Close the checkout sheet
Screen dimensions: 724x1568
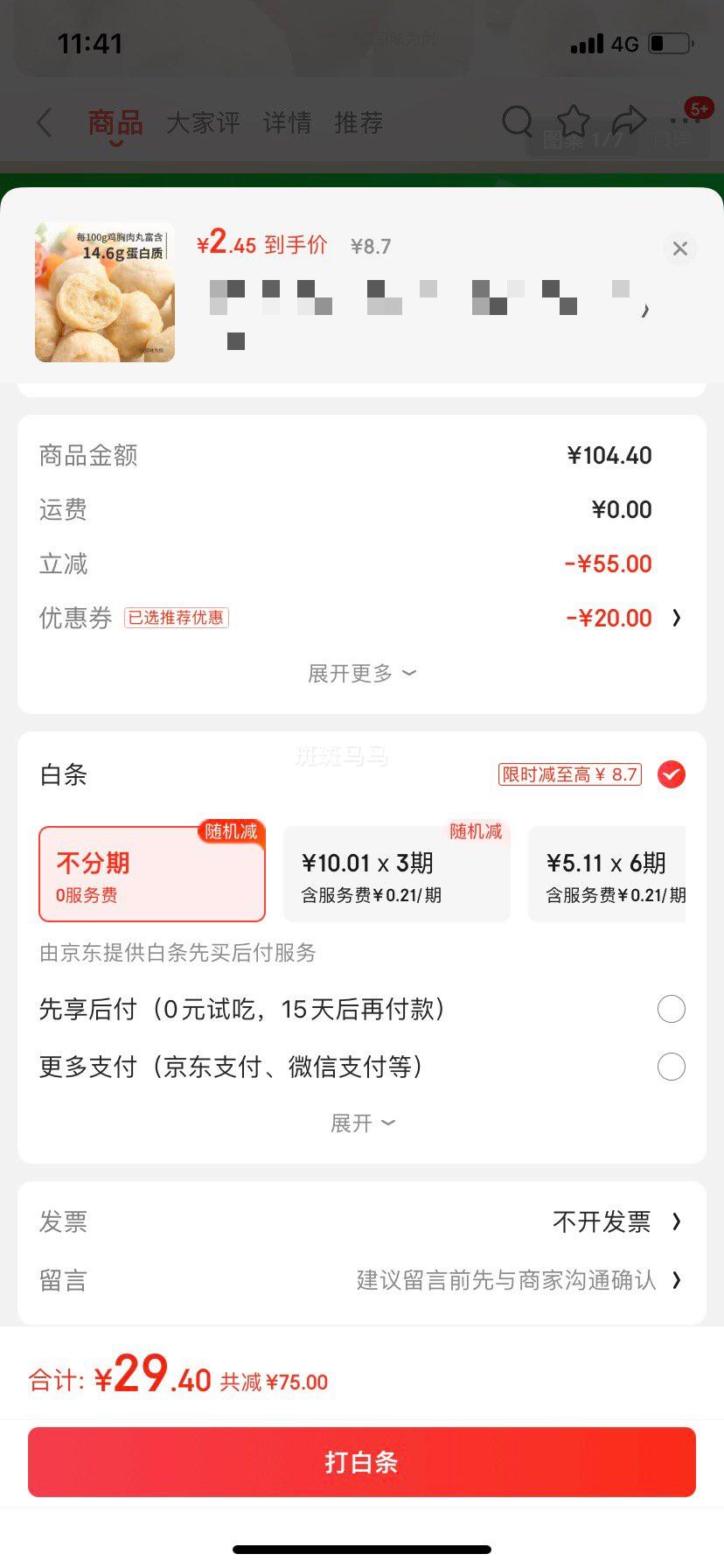679,248
